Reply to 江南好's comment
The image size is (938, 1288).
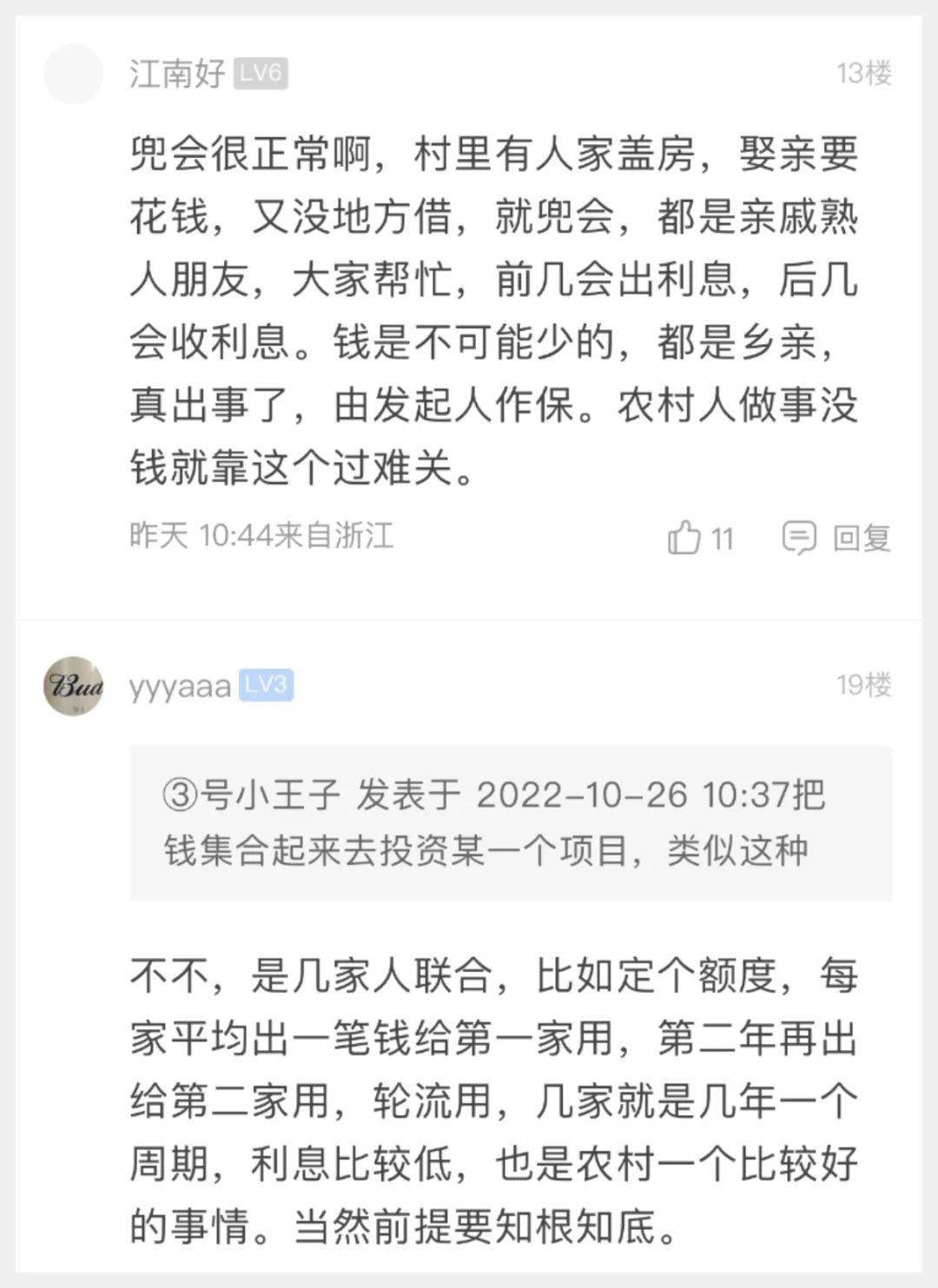point(836,538)
